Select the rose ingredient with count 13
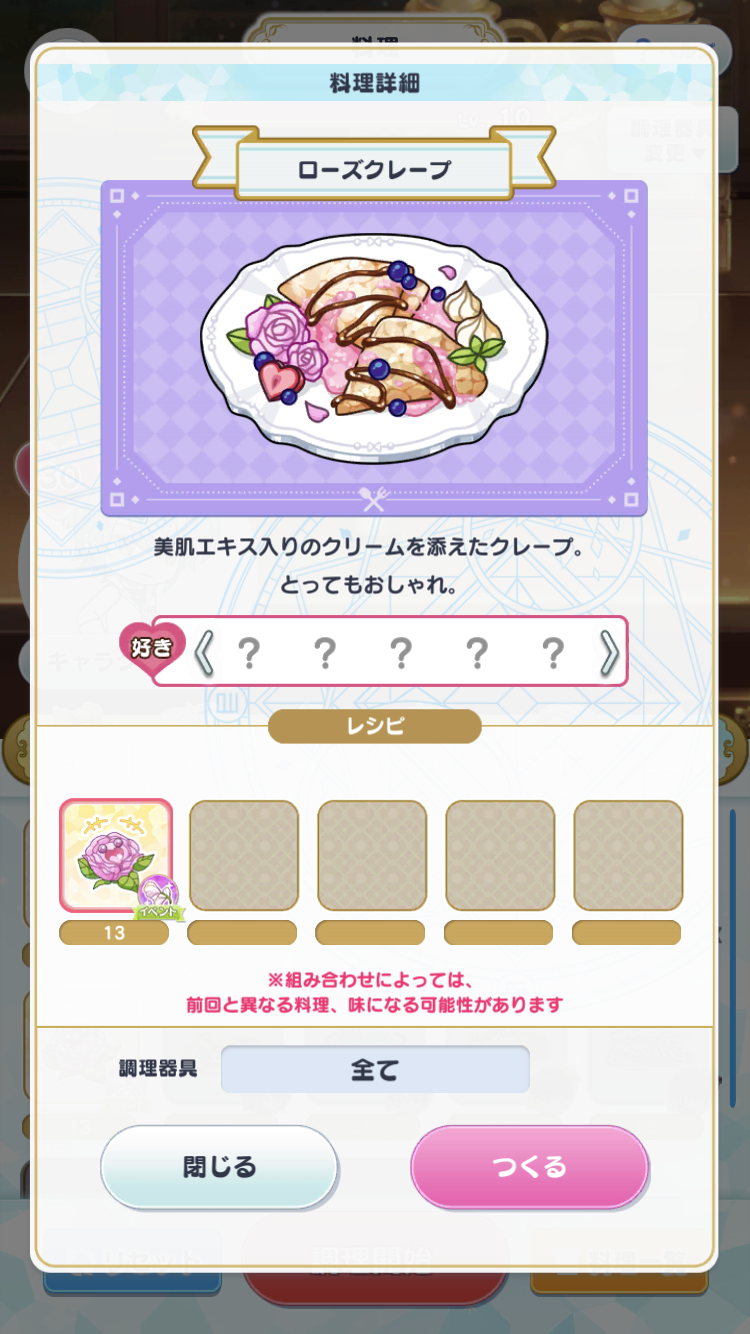 [116, 855]
